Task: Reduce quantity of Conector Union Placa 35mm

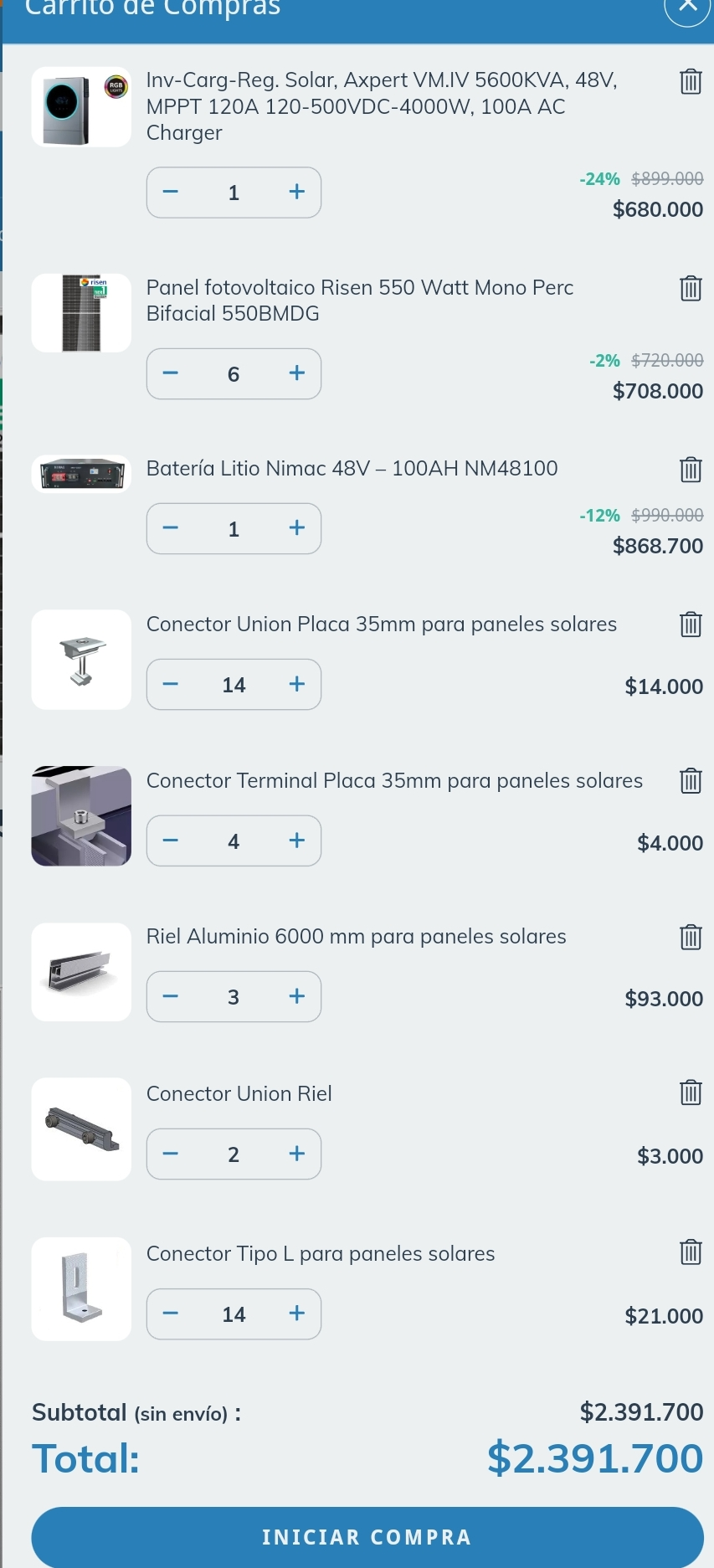Action: click(x=171, y=684)
